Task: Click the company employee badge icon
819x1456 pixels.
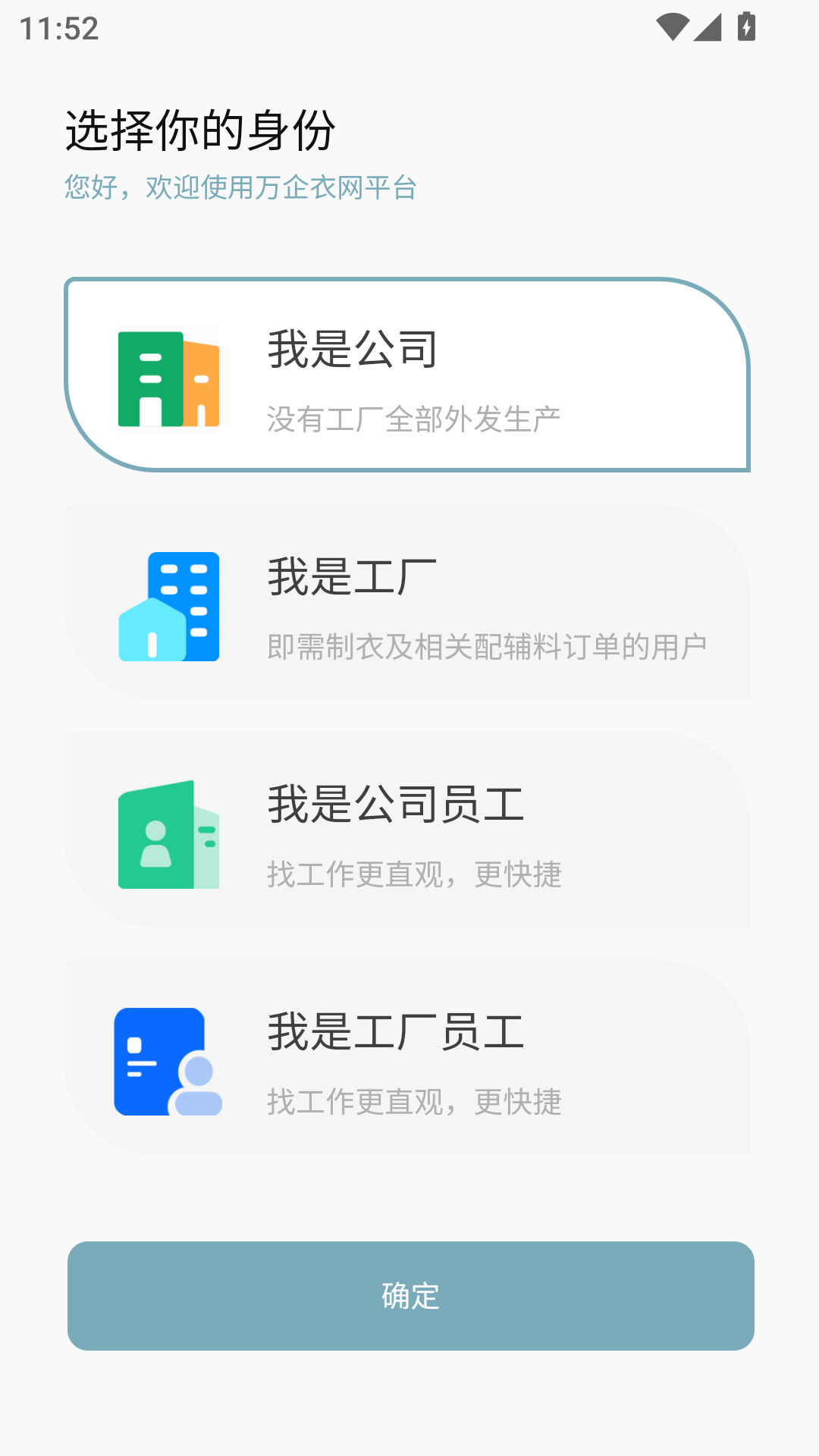Action: 168,834
